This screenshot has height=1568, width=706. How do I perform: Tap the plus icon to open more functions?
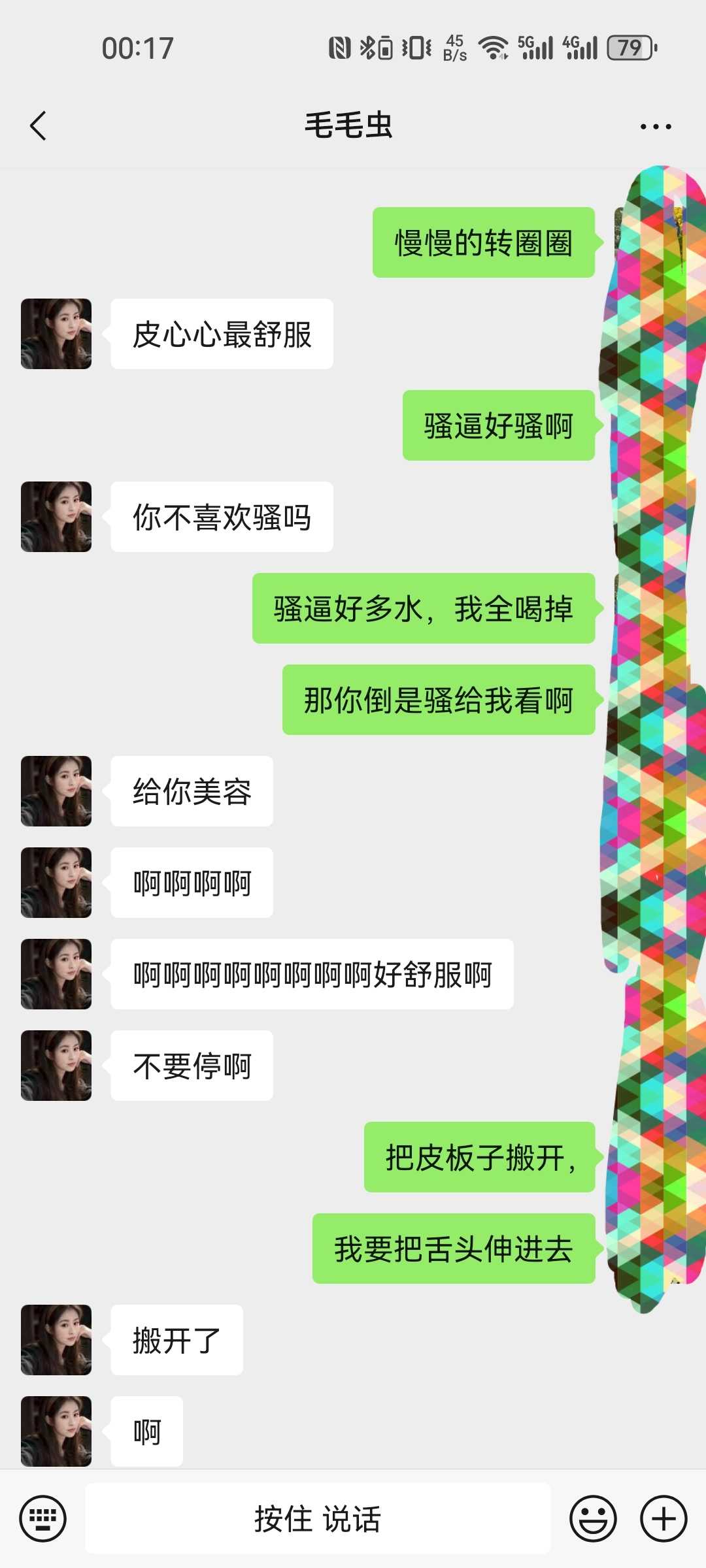tap(663, 1518)
